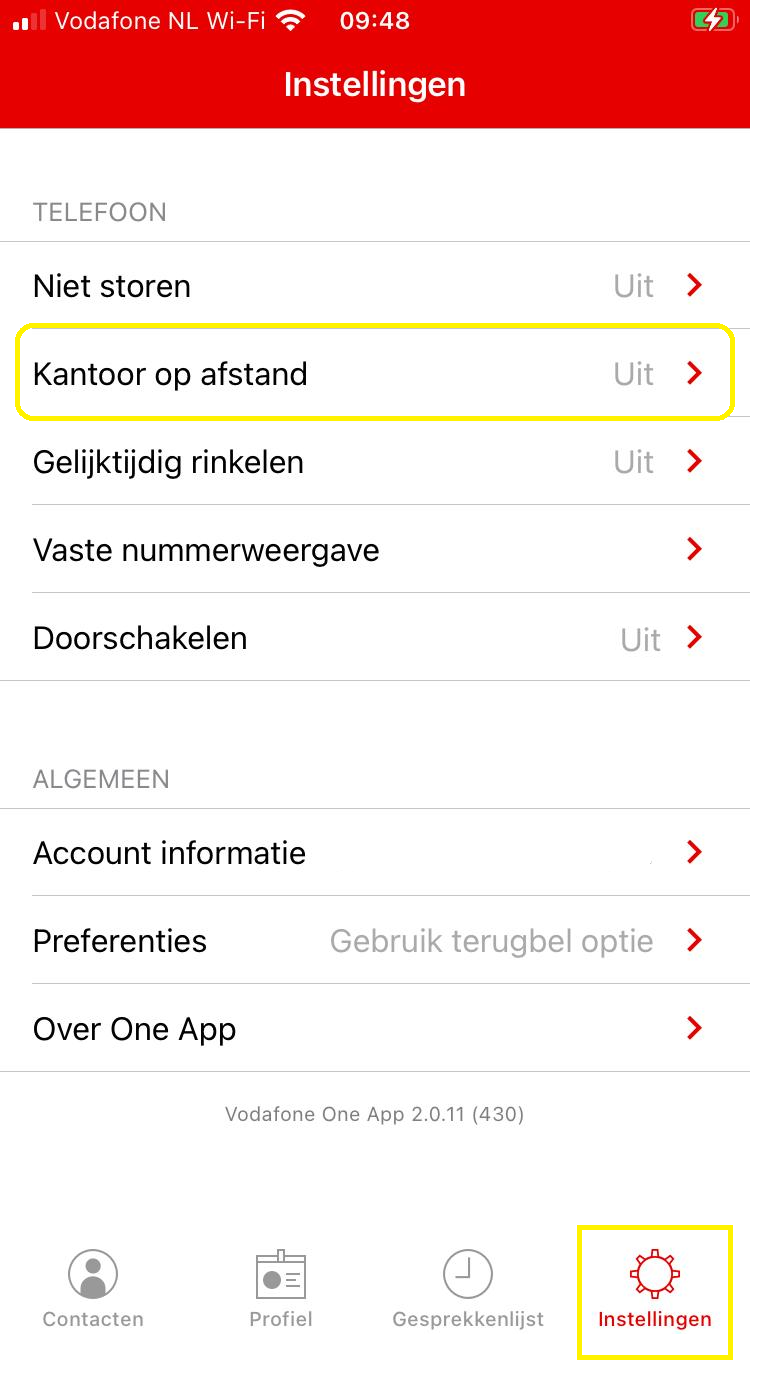Open Doorschakelen settings
Image resolution: width=776 pixels, height=1392 pixels.
(375, 638)
